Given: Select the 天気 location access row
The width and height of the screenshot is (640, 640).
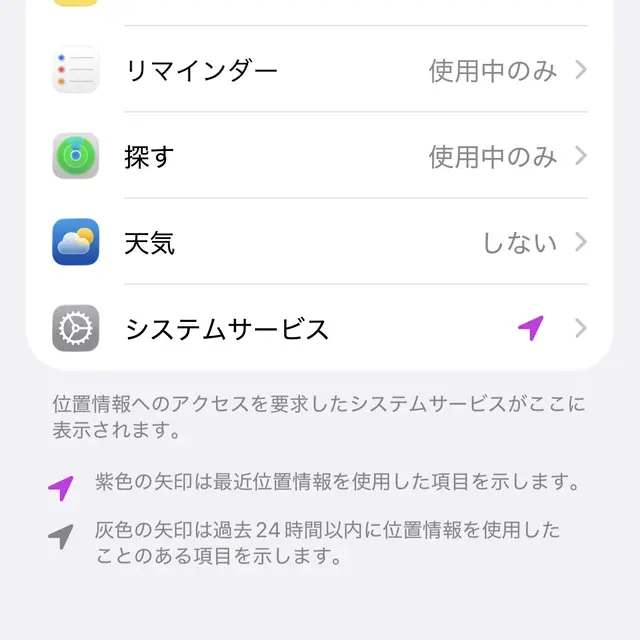Looking at the screenshot, I should coord(320,242).
